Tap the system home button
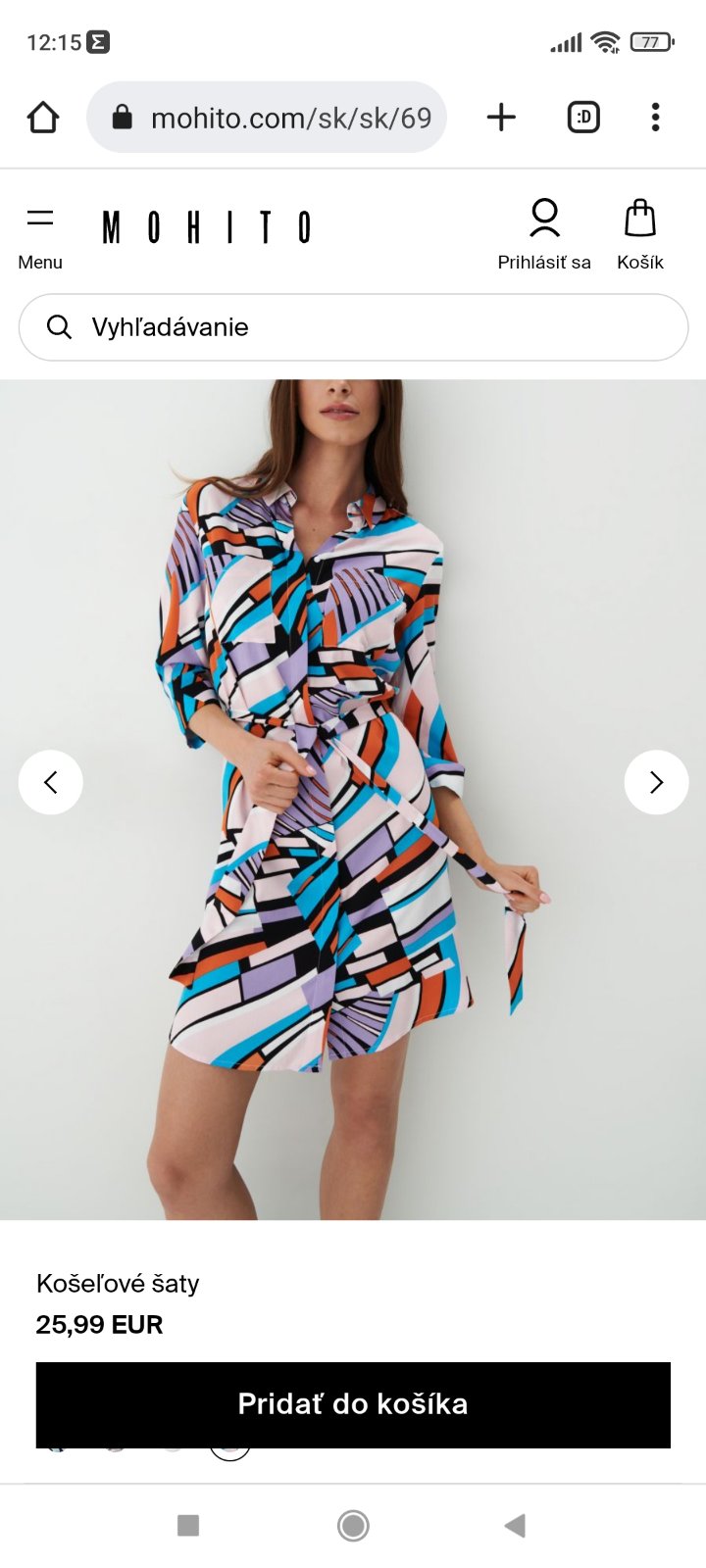 pos(353,1525)
